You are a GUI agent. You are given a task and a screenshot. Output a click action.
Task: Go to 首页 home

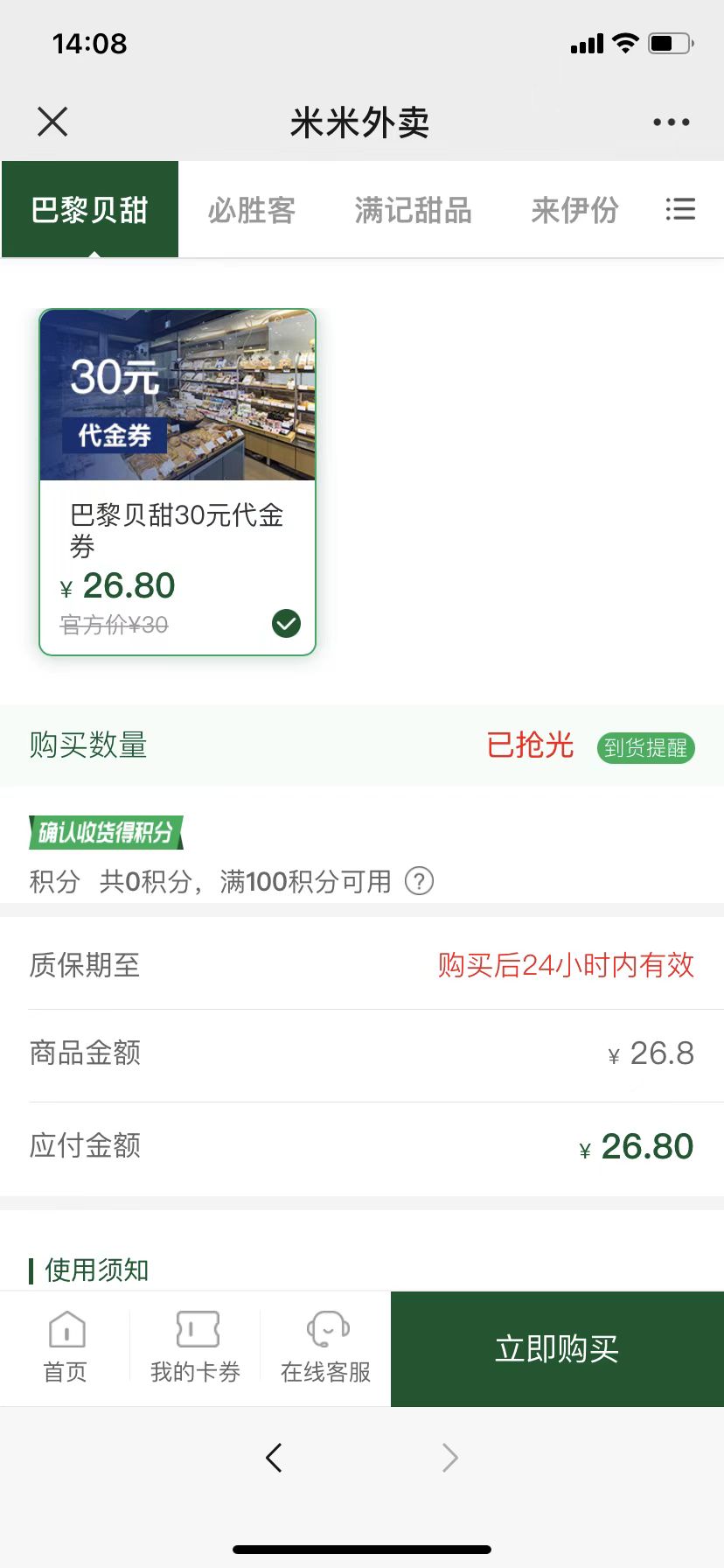point(66,1347)
